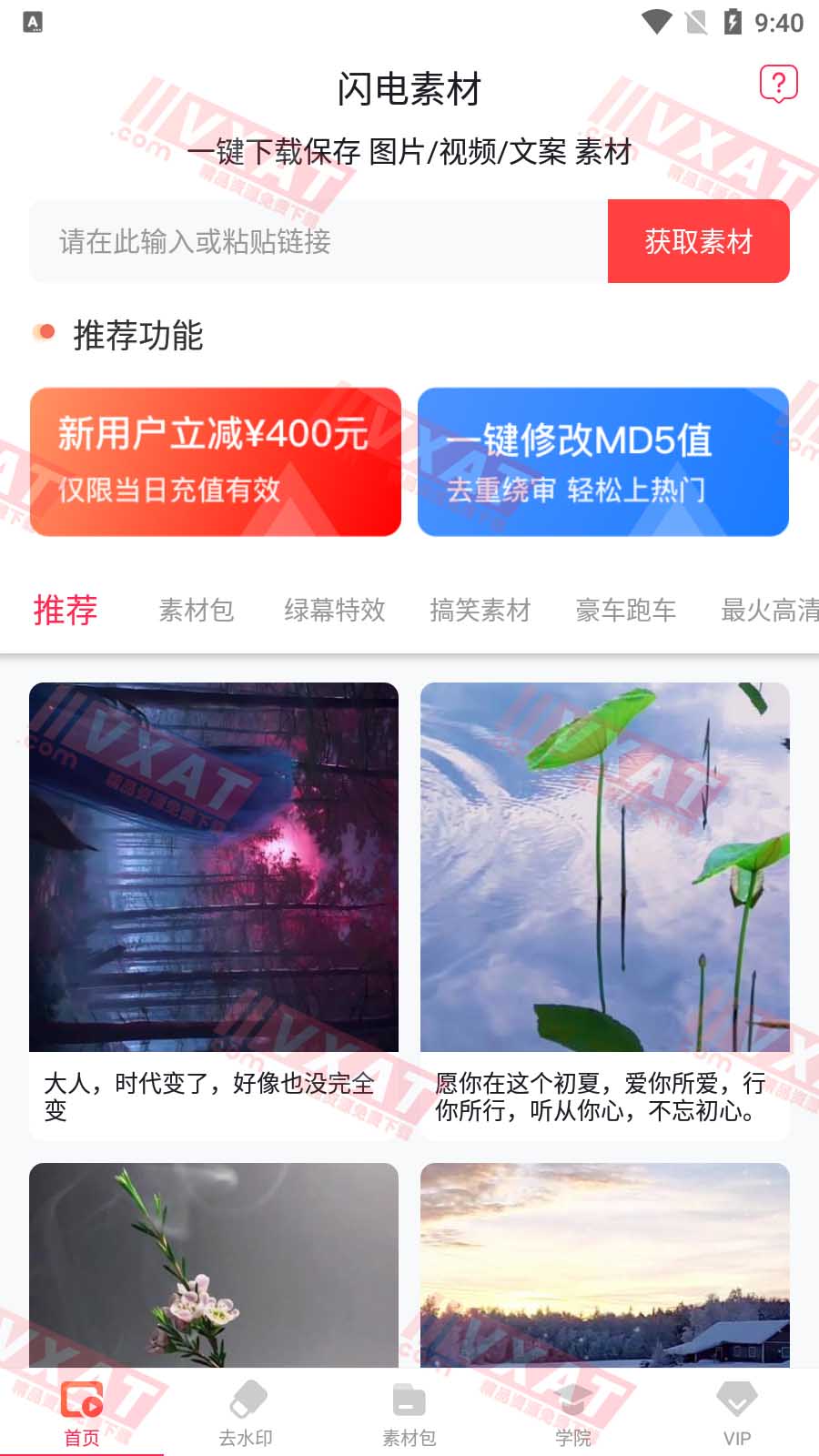This screenshot has height=1456, width=819.
Task: Switch to the 绿幕特效 category tab
Action: [336, 611]
